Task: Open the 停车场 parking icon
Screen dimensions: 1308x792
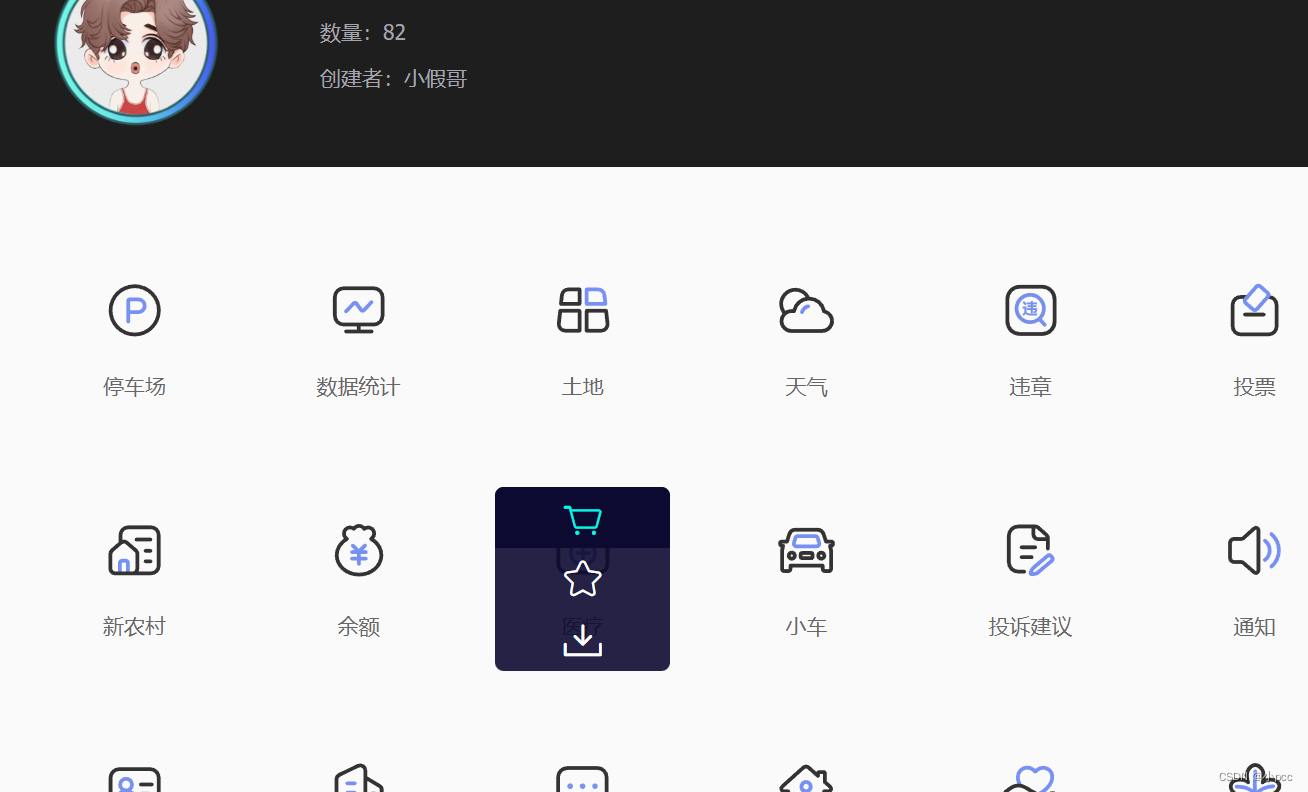Action: pyautogui.click(x=135, y=310)
